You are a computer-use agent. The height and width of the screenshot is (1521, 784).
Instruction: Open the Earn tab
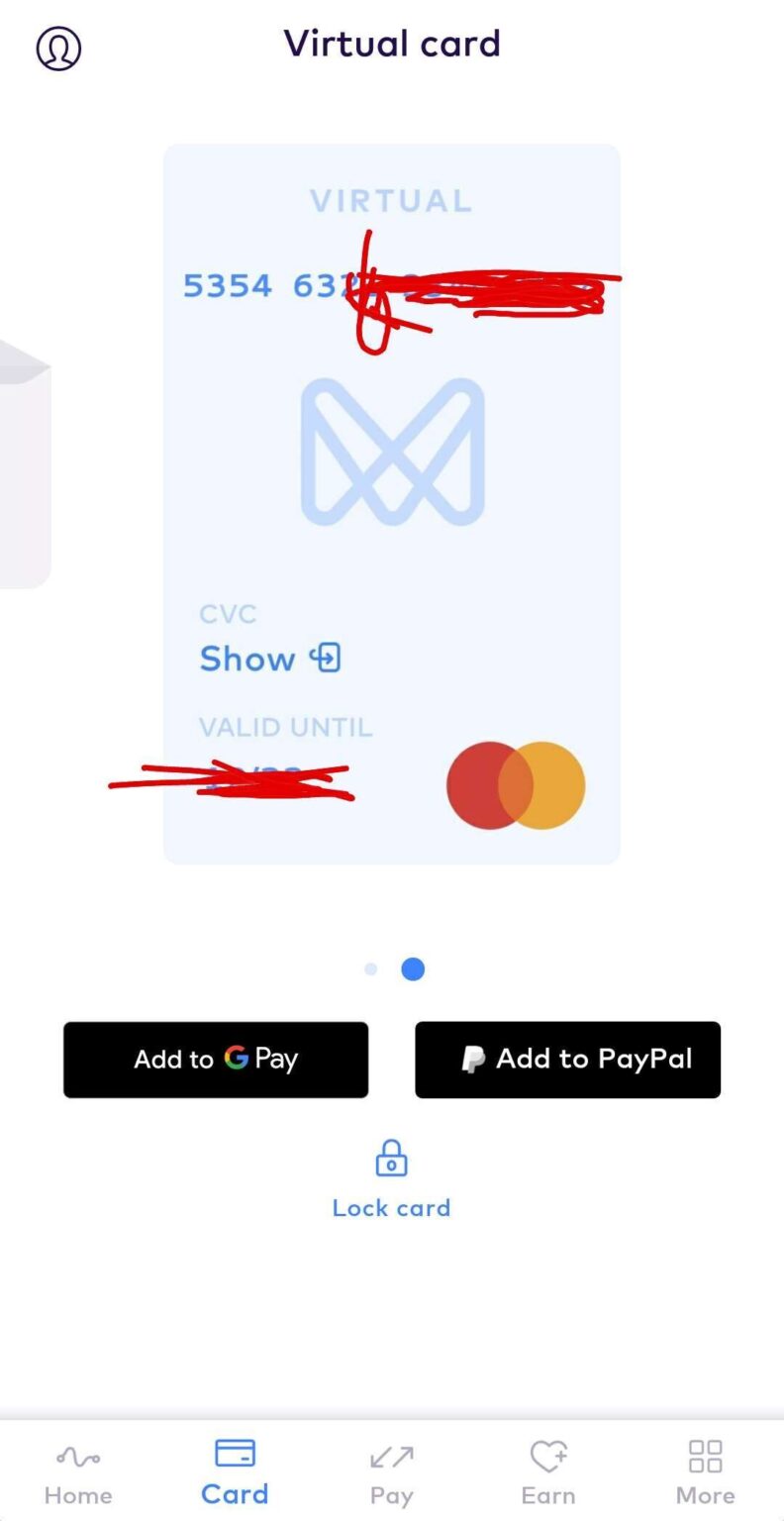(x=547, y=1473)
